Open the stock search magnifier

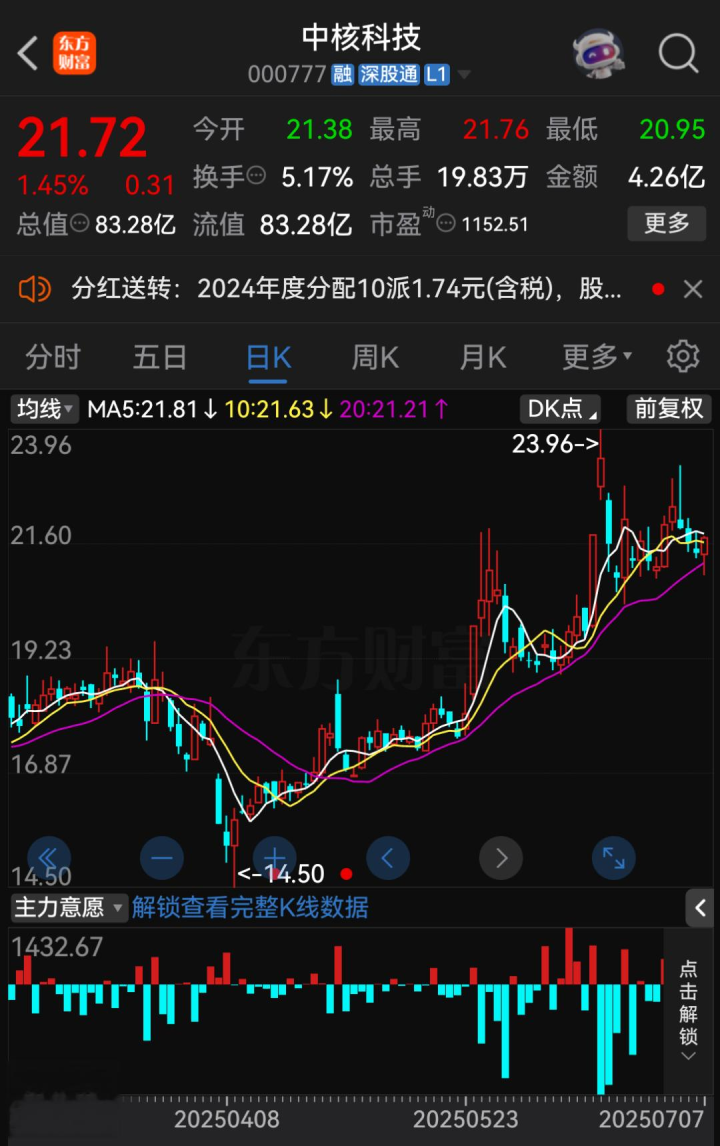tap(678, 53)
